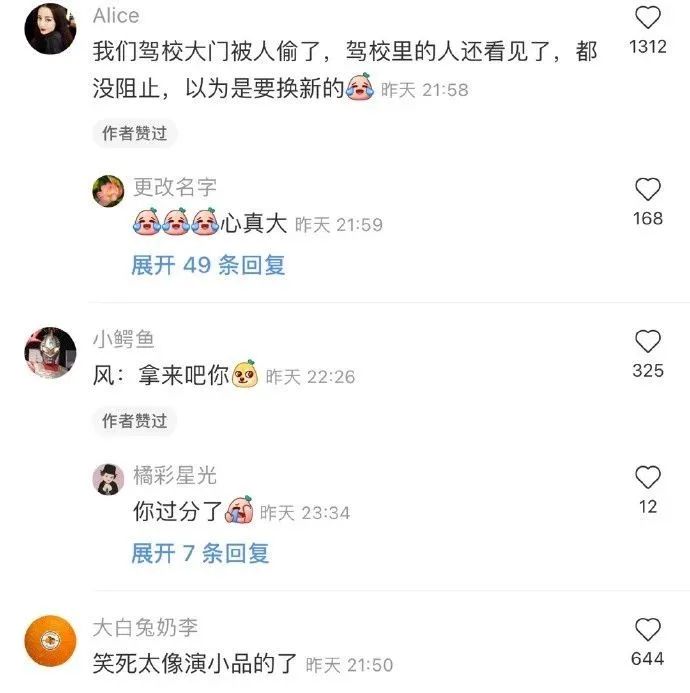Open 更改名字's profile avatar
The height and width of the screenshot is (693, 690).
[109, 190]
